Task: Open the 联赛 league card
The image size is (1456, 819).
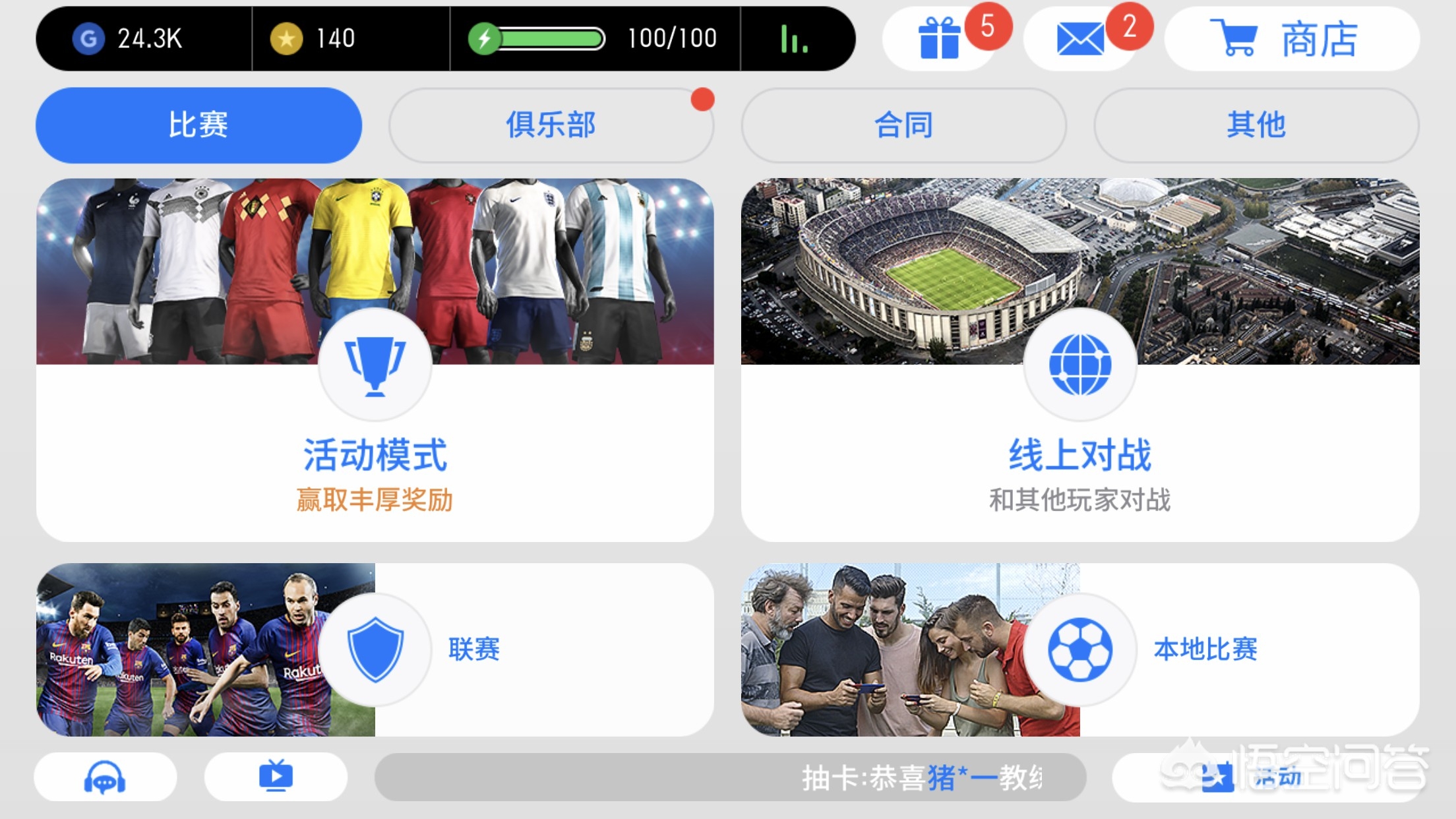Action: [375, 650]
